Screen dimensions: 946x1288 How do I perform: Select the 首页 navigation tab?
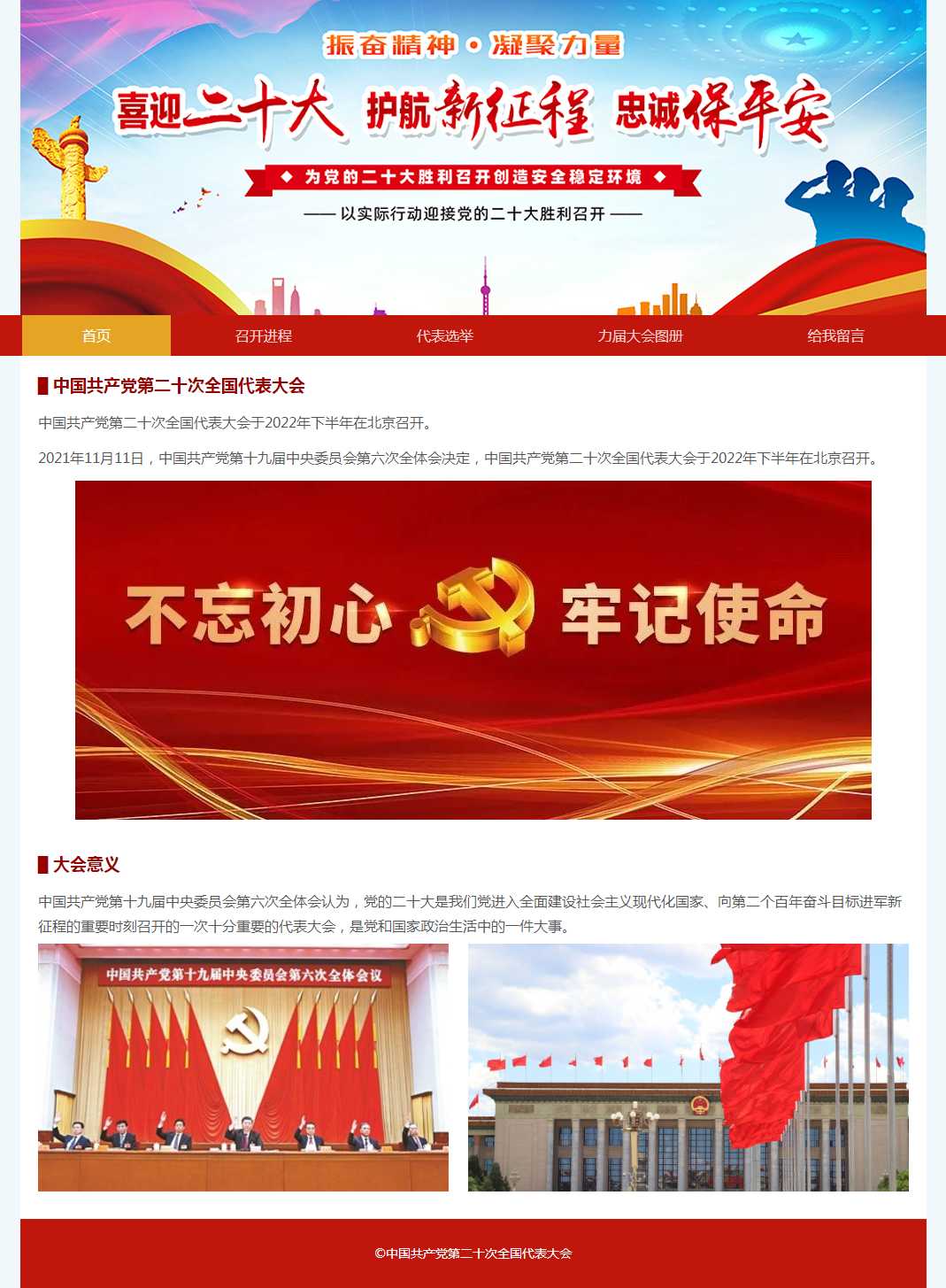[x=96, y=335]
